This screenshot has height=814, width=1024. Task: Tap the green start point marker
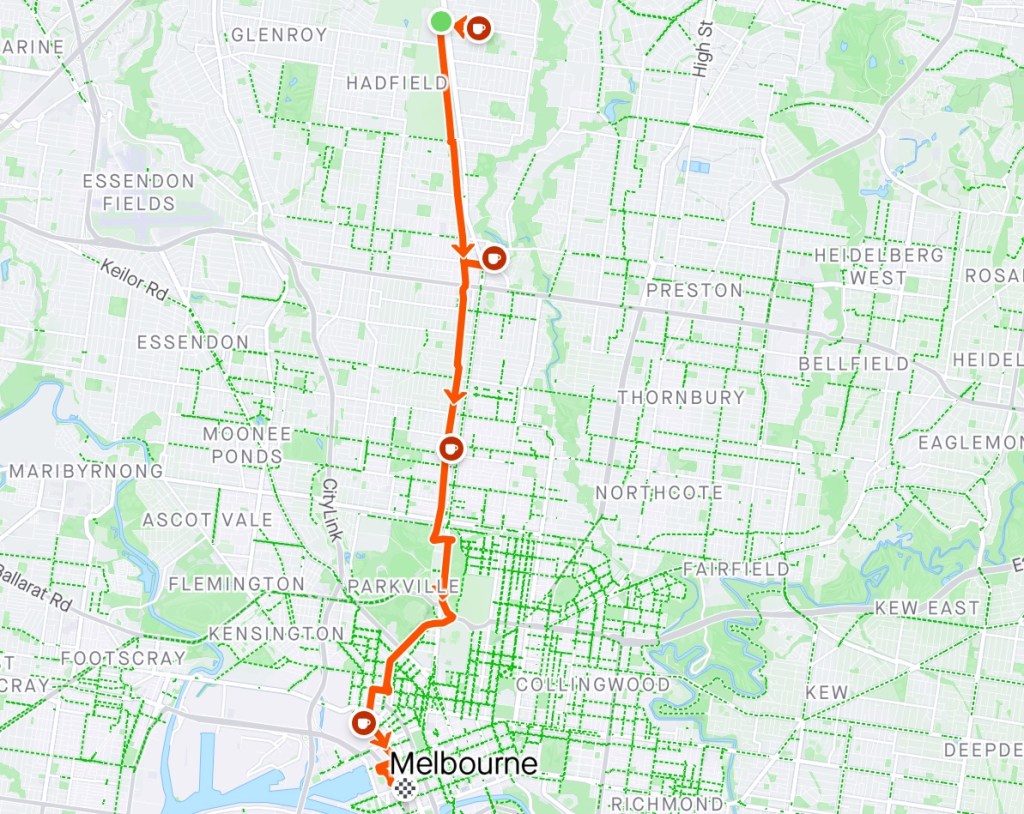coord(441,21)
